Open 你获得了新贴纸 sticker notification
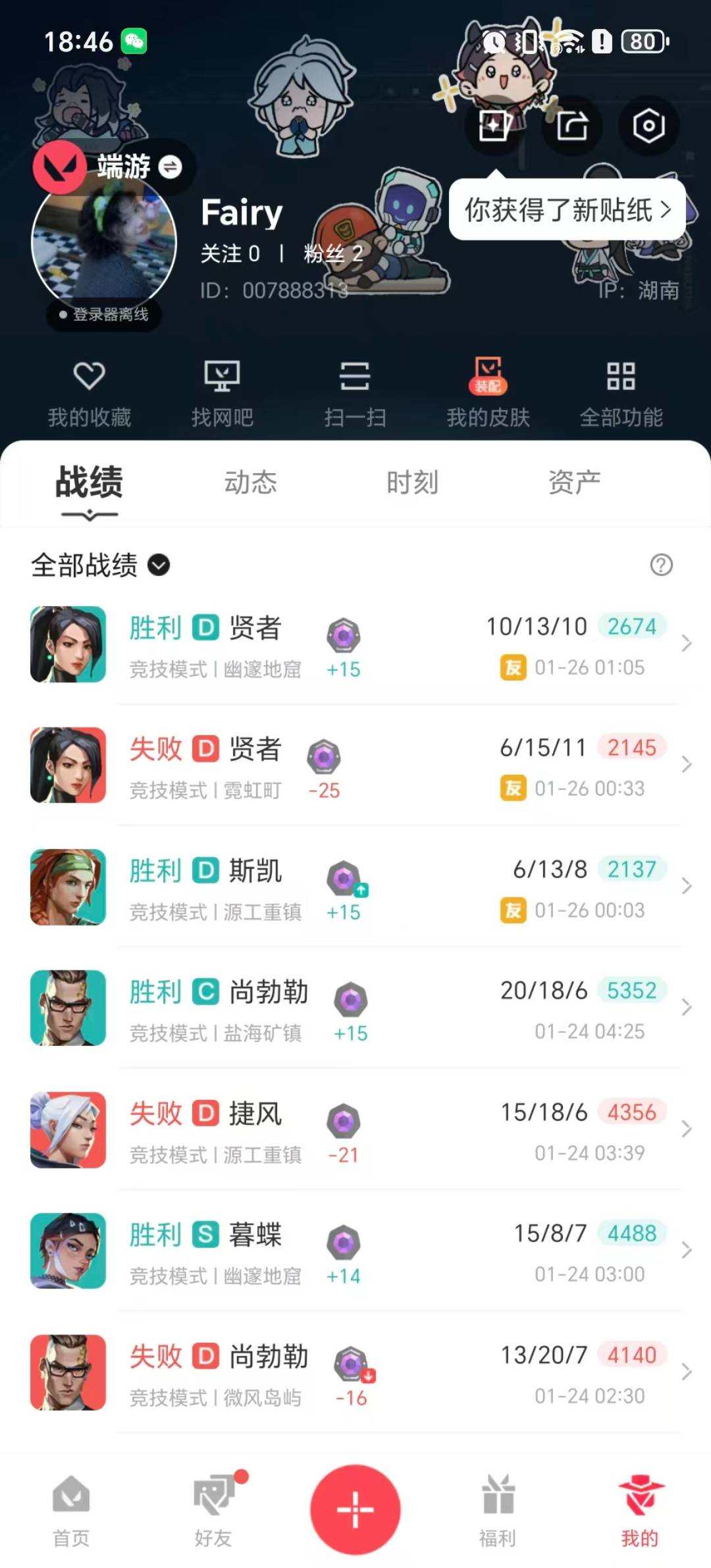The image size is (711, 1568). pyautogui.click(x=567, y=209)
